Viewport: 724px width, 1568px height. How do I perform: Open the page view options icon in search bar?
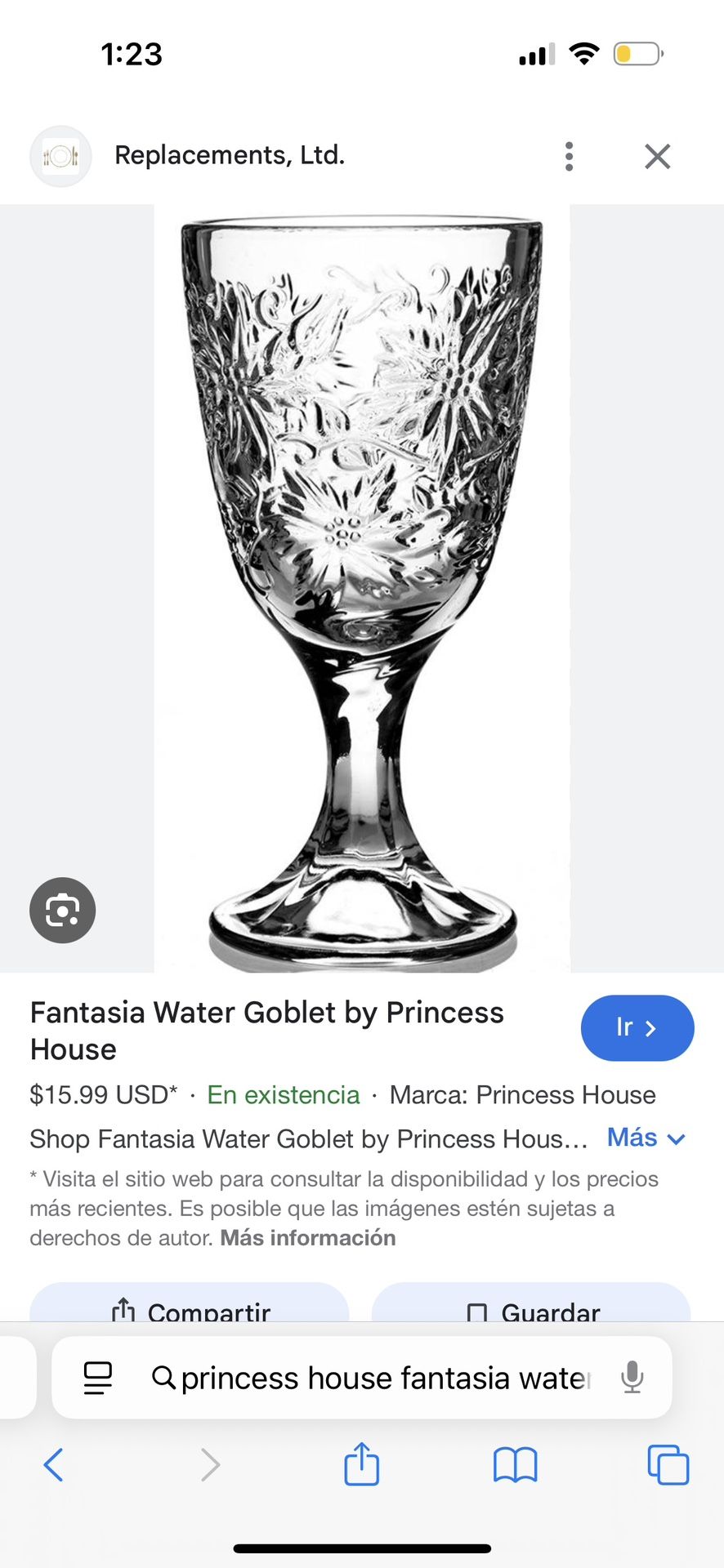(x=96, y=1377)
